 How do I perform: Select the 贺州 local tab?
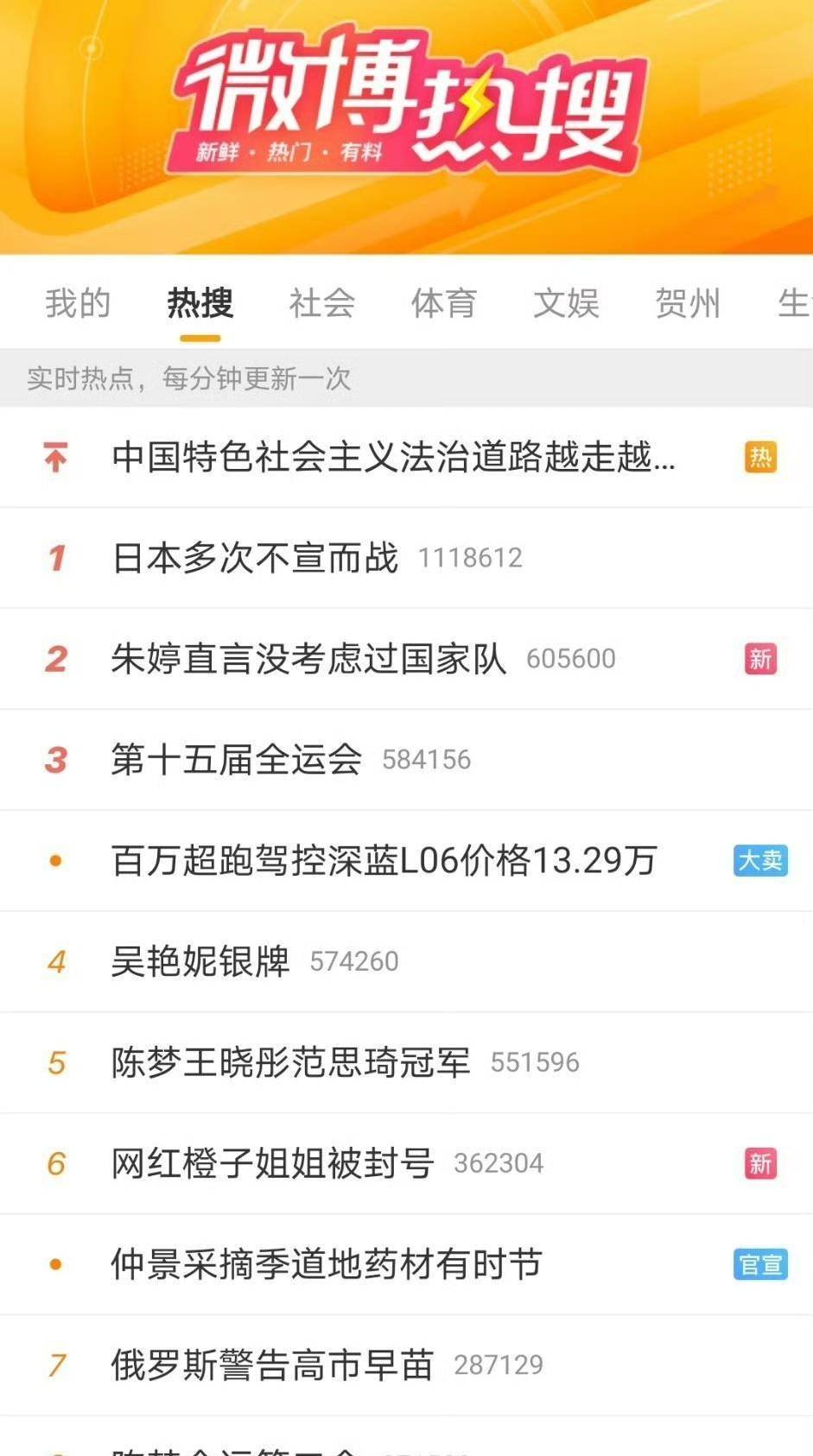(x=687, y=304)
